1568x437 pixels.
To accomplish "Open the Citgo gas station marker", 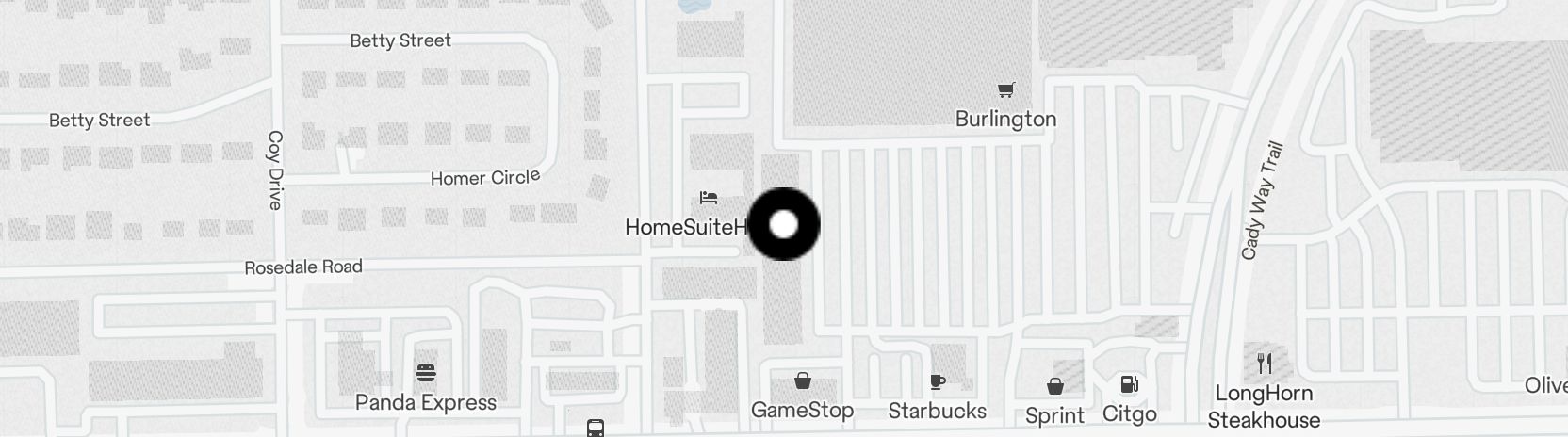I will pyautogui.click(x=1129, y=384).
